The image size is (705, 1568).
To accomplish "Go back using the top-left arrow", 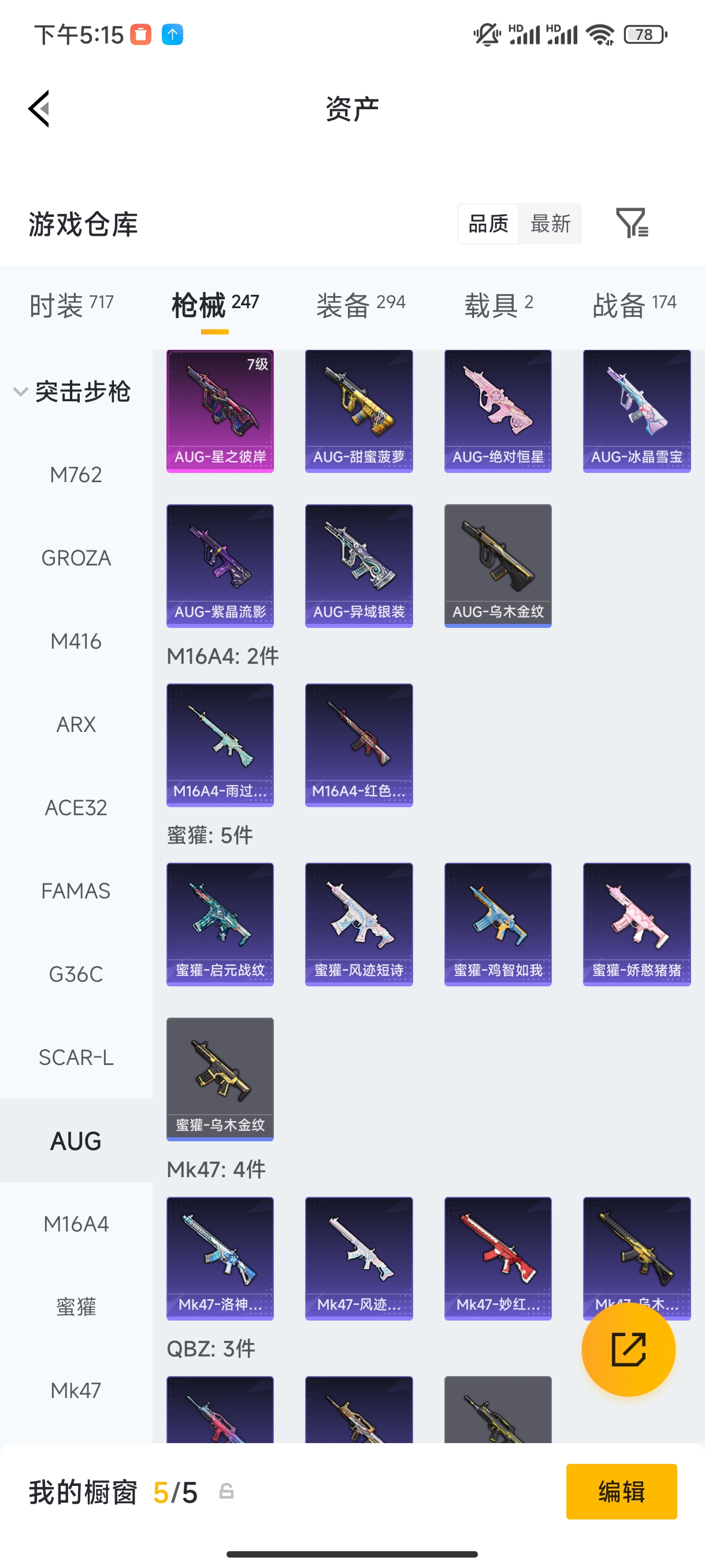I will click(x=39, y=109).
